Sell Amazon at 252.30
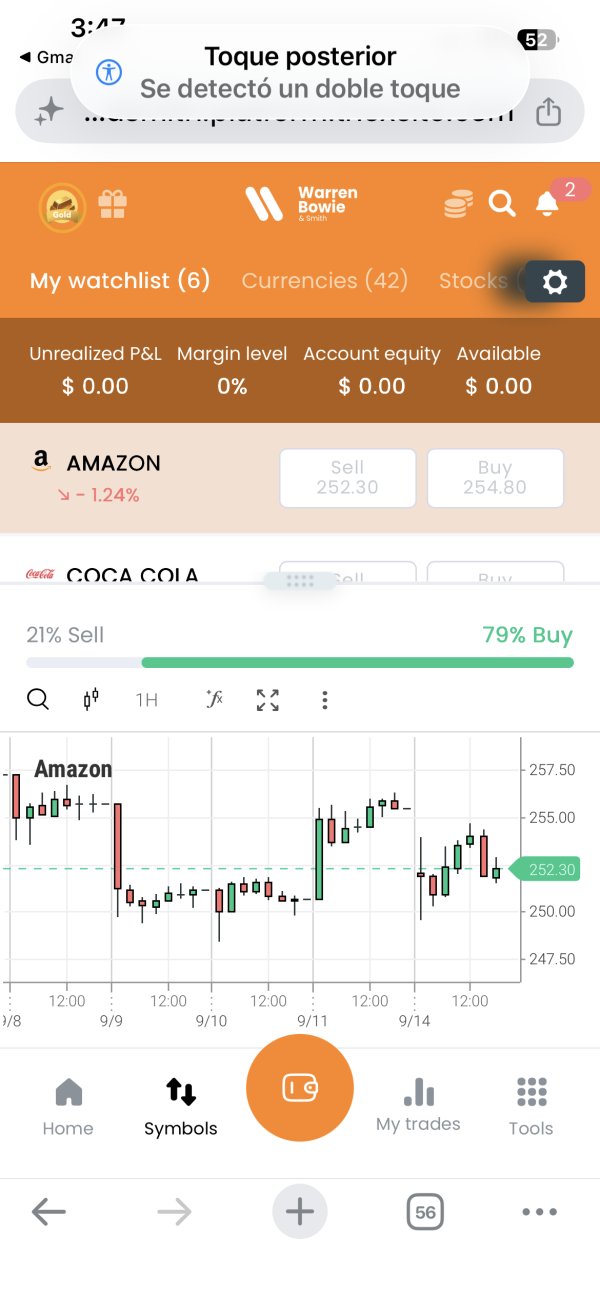600x1298 pixels. tap(347, 478)
